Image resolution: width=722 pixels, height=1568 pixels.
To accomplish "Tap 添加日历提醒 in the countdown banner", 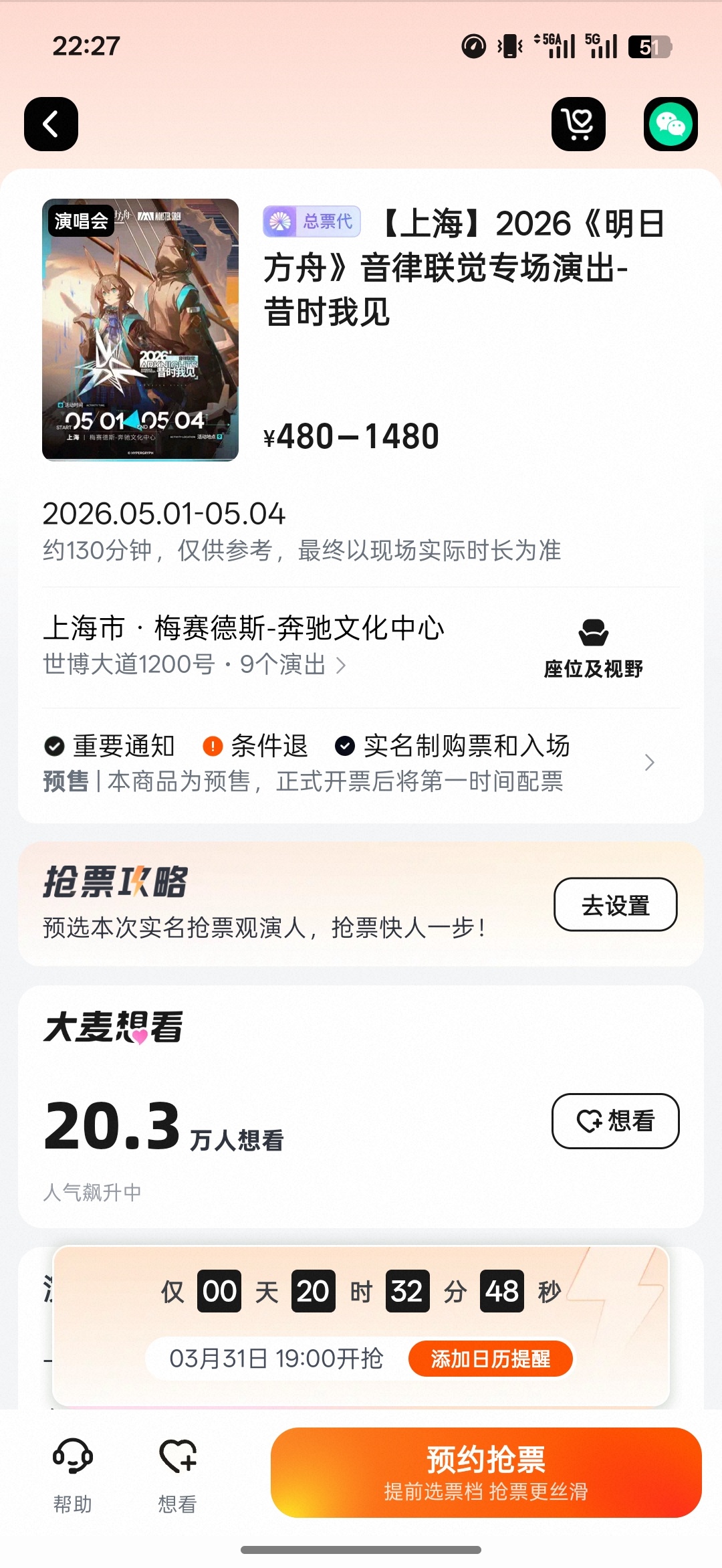I will click(x=491, y=1358).
